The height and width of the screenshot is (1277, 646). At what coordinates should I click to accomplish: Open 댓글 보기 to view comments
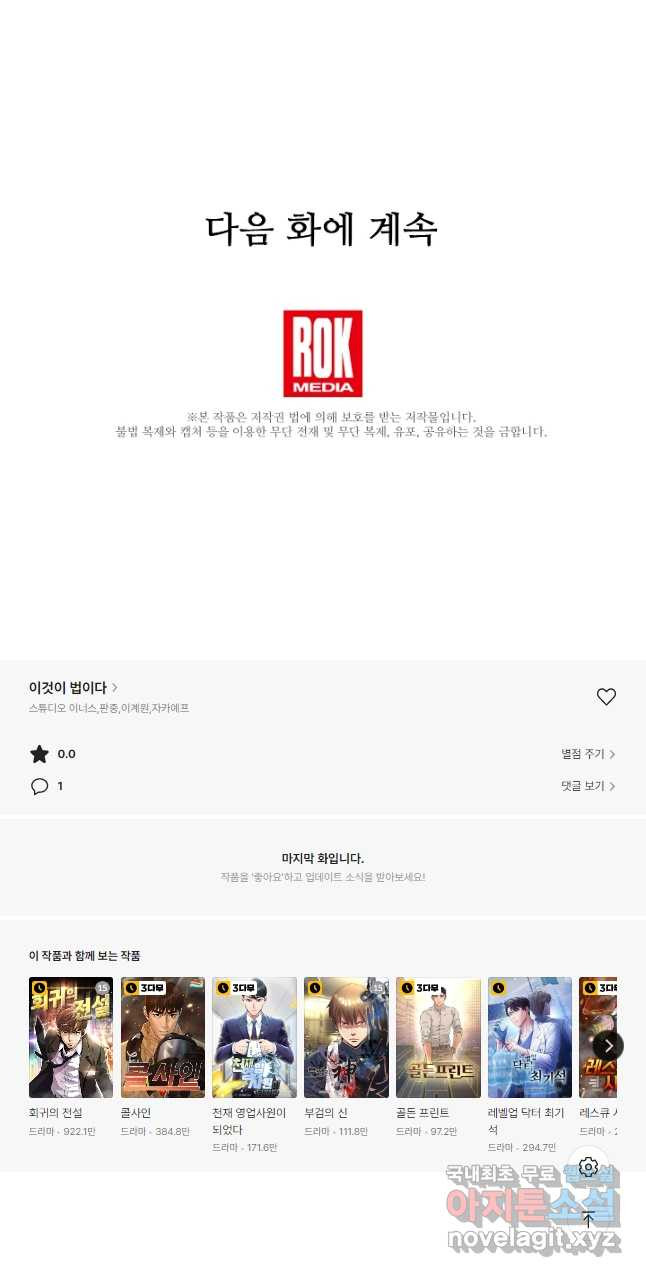(588, 786)
